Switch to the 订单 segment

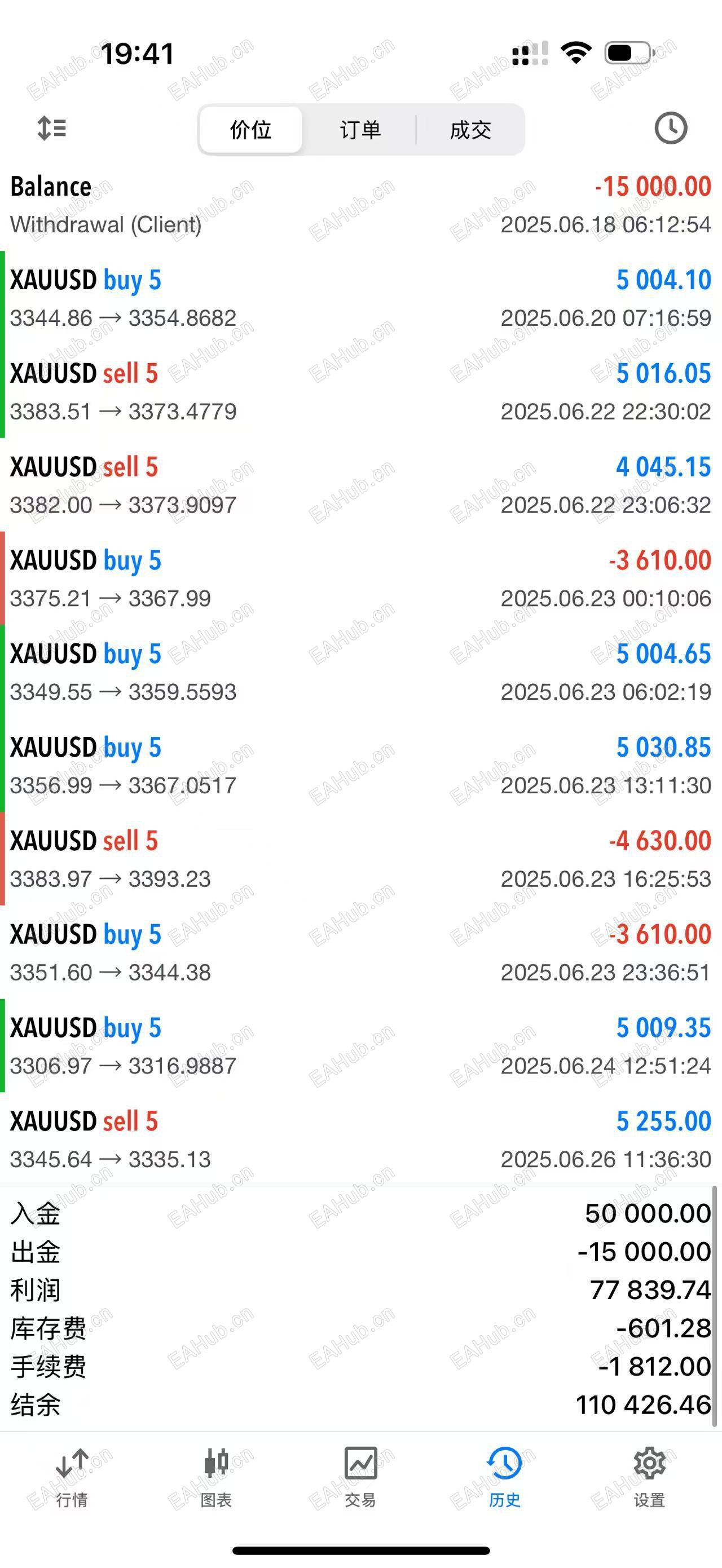pyautogui.click(x=360, y=130)
